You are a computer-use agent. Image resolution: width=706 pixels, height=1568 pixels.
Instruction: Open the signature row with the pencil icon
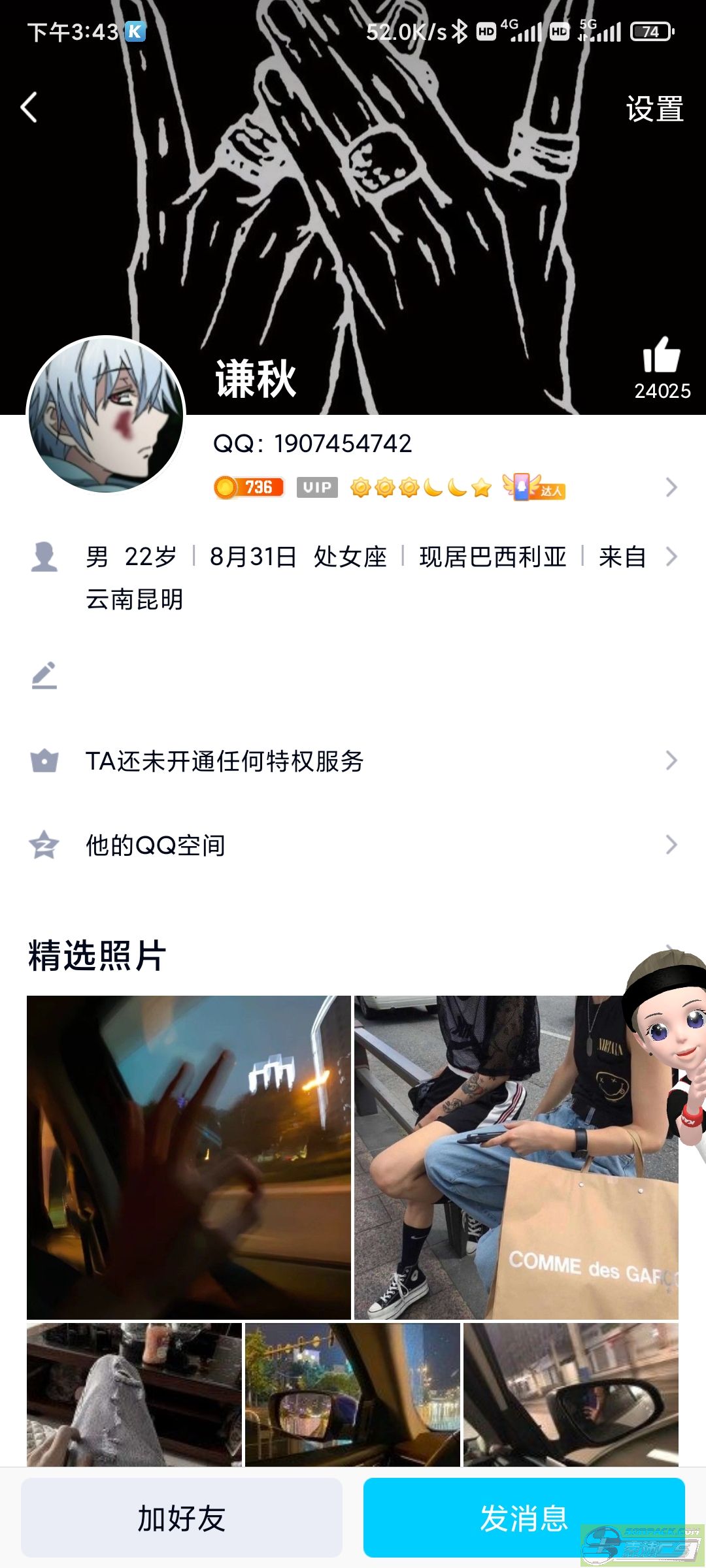point(353,676)
